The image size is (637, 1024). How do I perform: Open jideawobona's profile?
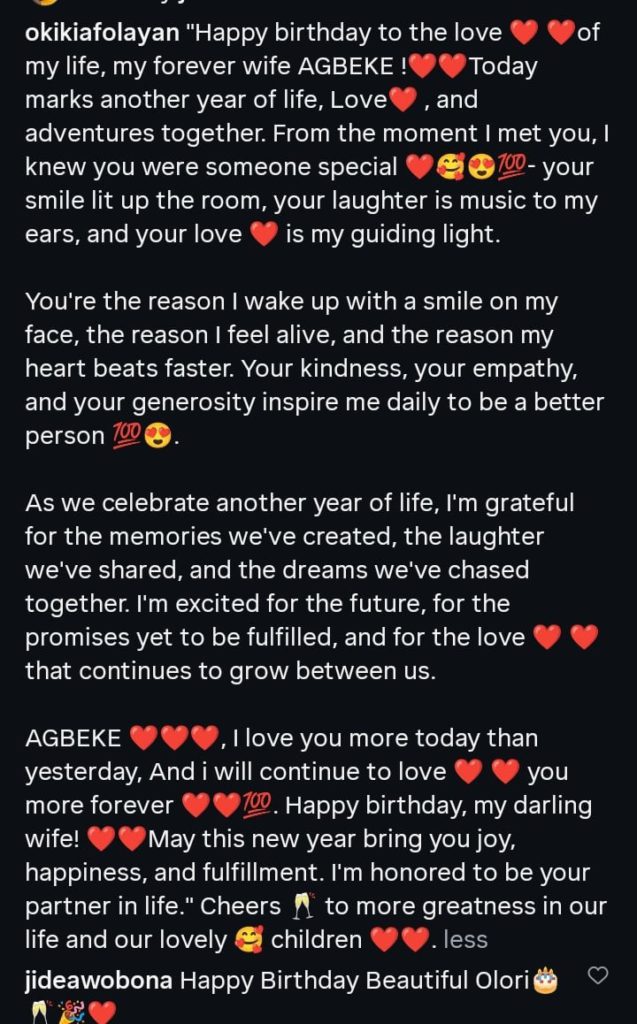pyautogui.click(x=99, y=980)
